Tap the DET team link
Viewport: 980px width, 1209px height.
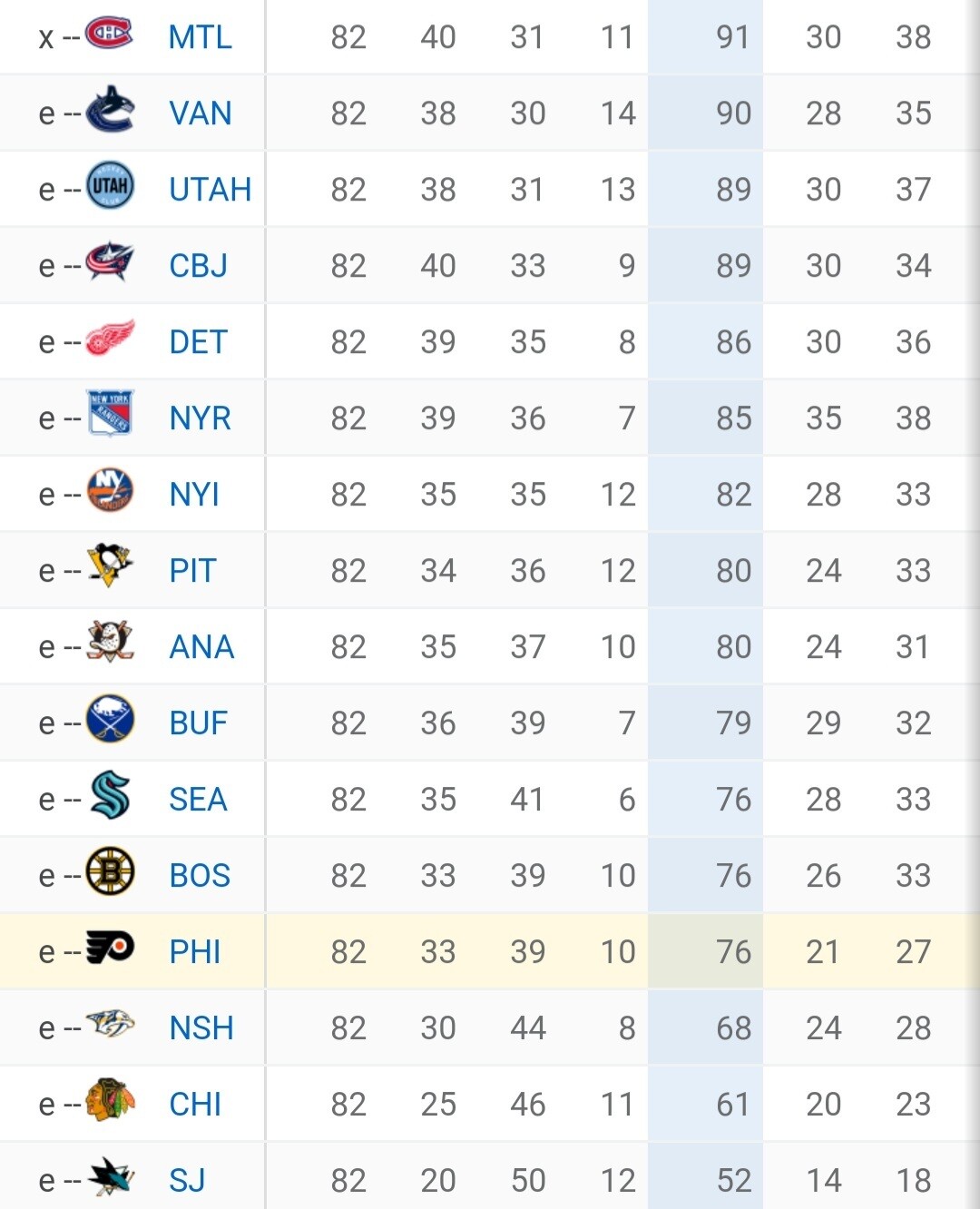(198, 342)
